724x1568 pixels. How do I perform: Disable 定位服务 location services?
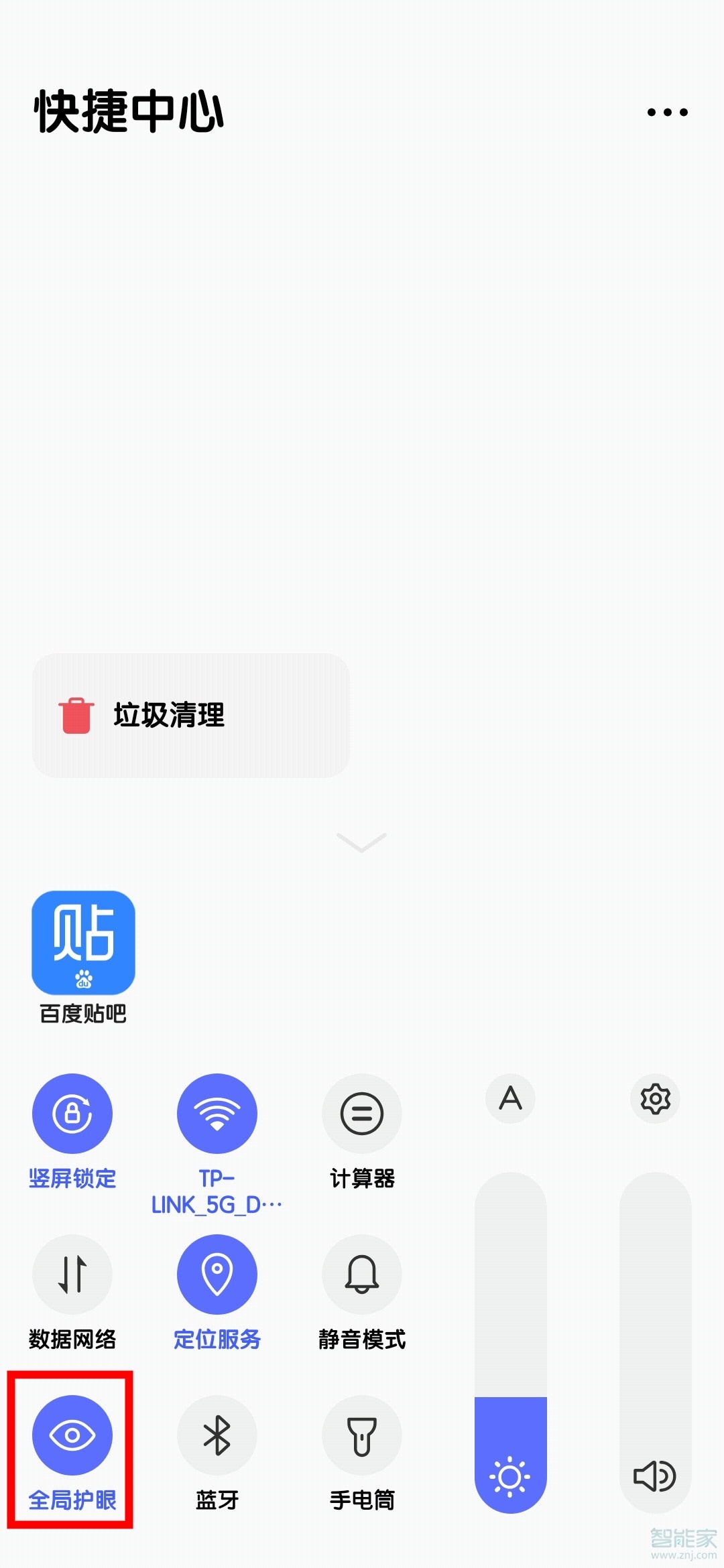point(217,1275)
